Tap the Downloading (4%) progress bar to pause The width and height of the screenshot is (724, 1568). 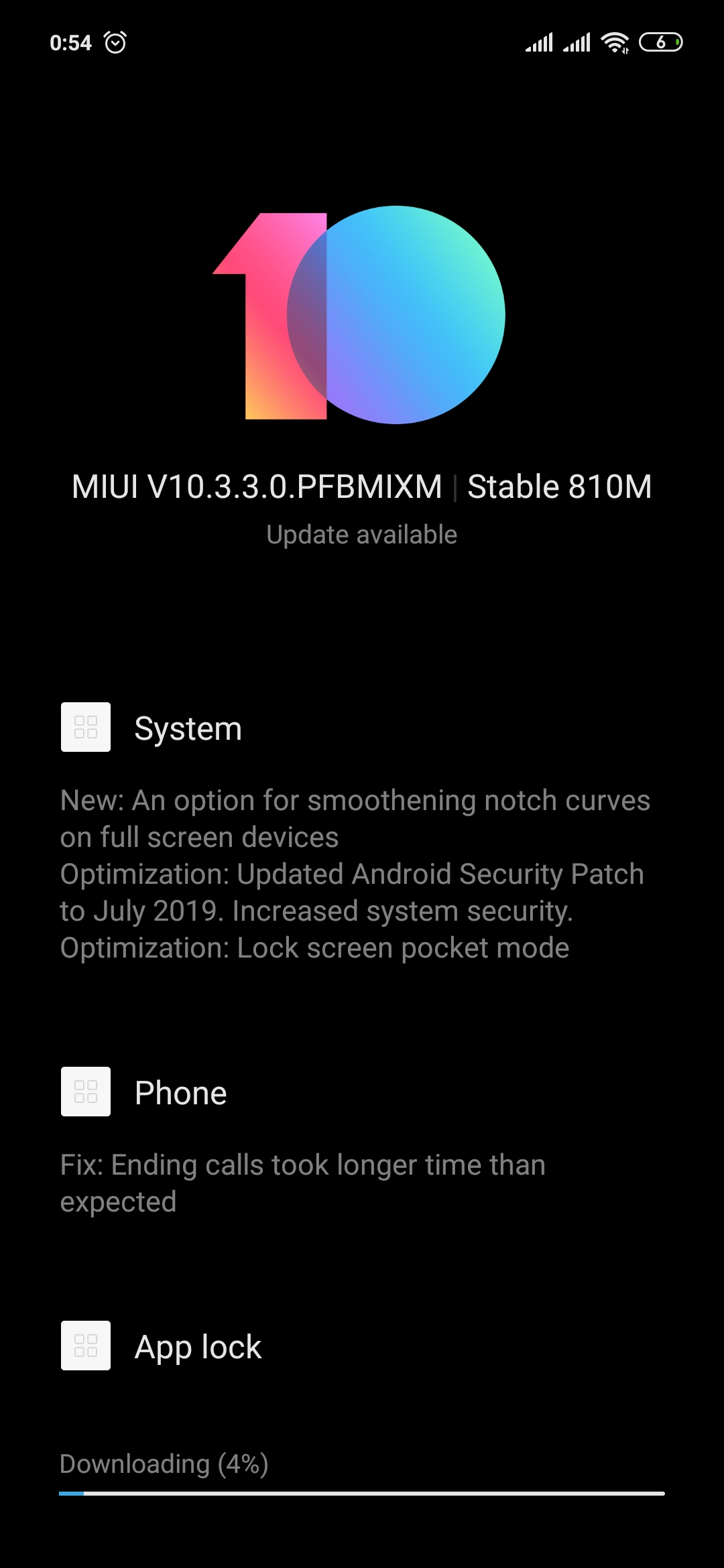(362, 1493)
